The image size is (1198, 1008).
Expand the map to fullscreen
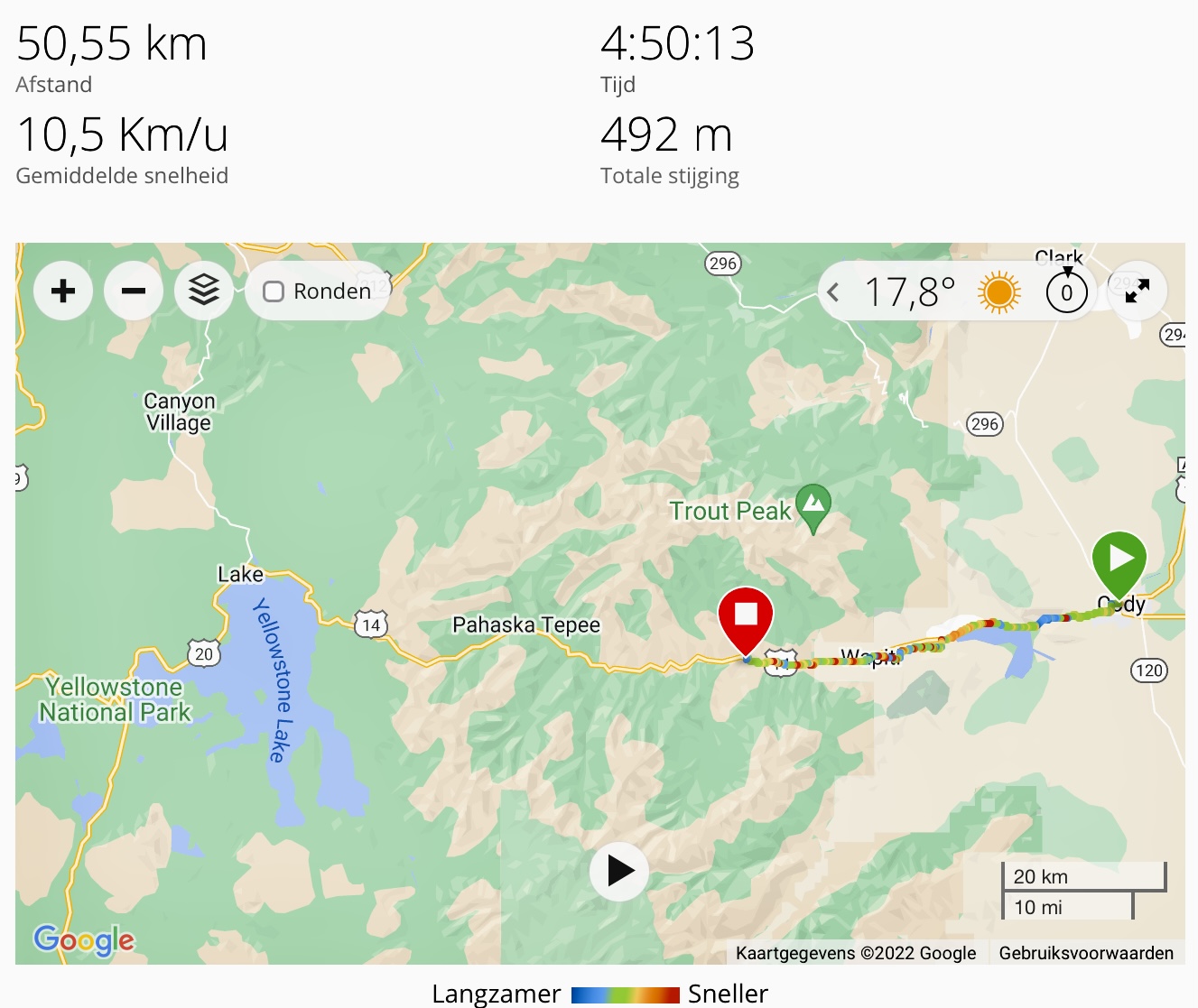click(1137, 291)
